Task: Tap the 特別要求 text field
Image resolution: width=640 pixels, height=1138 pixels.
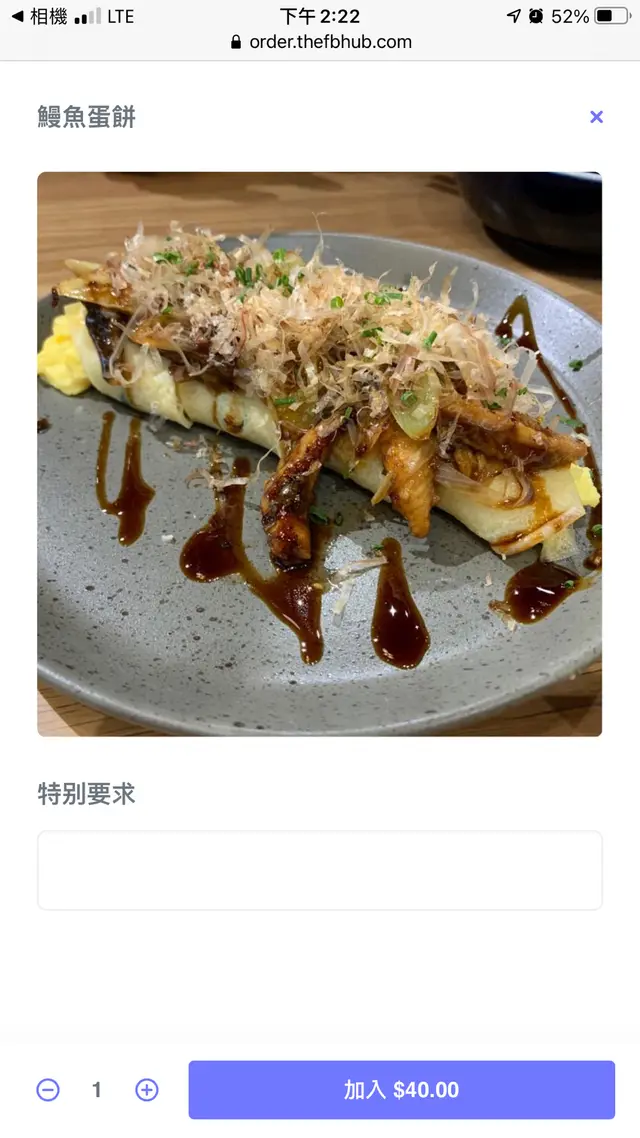Action: tap(320, 870)
